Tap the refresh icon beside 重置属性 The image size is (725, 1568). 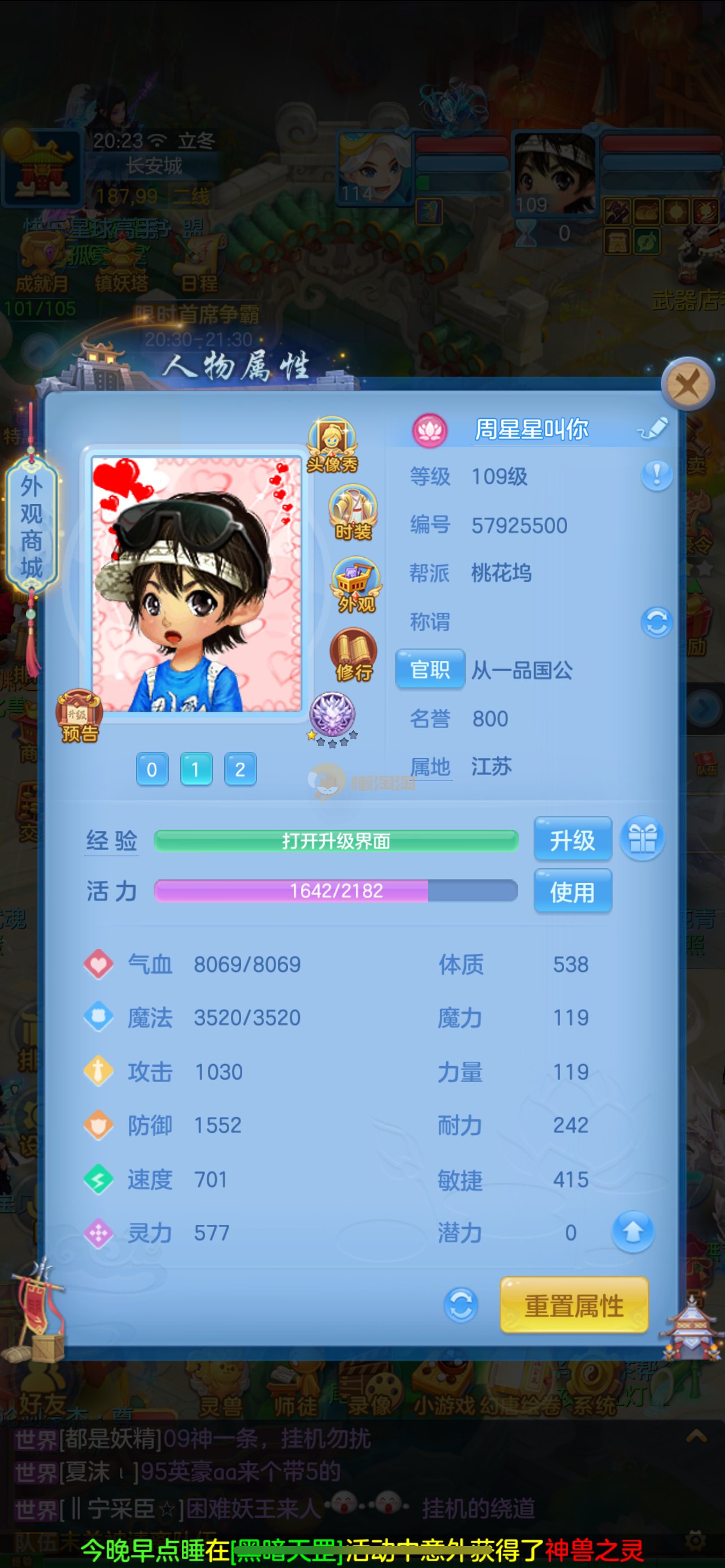pyautogui.click(x=461, y=1305)
